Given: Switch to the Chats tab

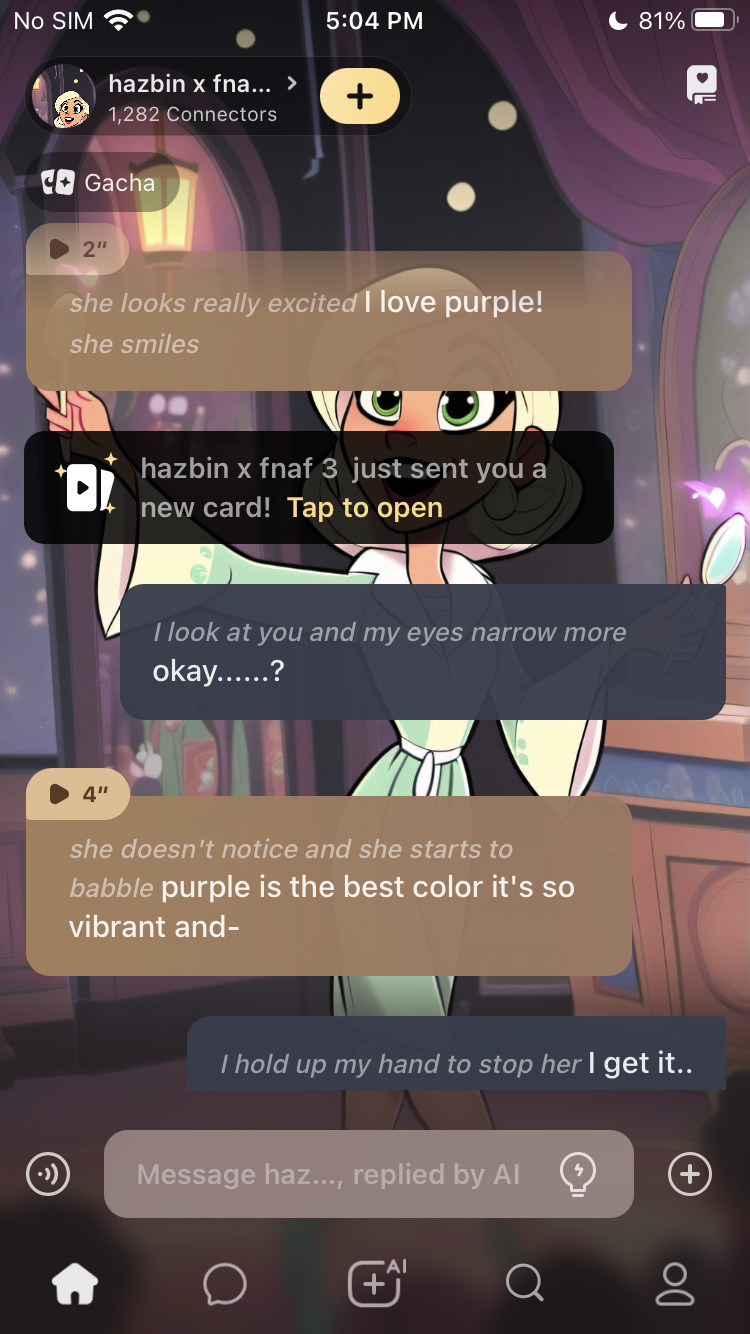Looking at the screenshot, I should point(225,1284).
